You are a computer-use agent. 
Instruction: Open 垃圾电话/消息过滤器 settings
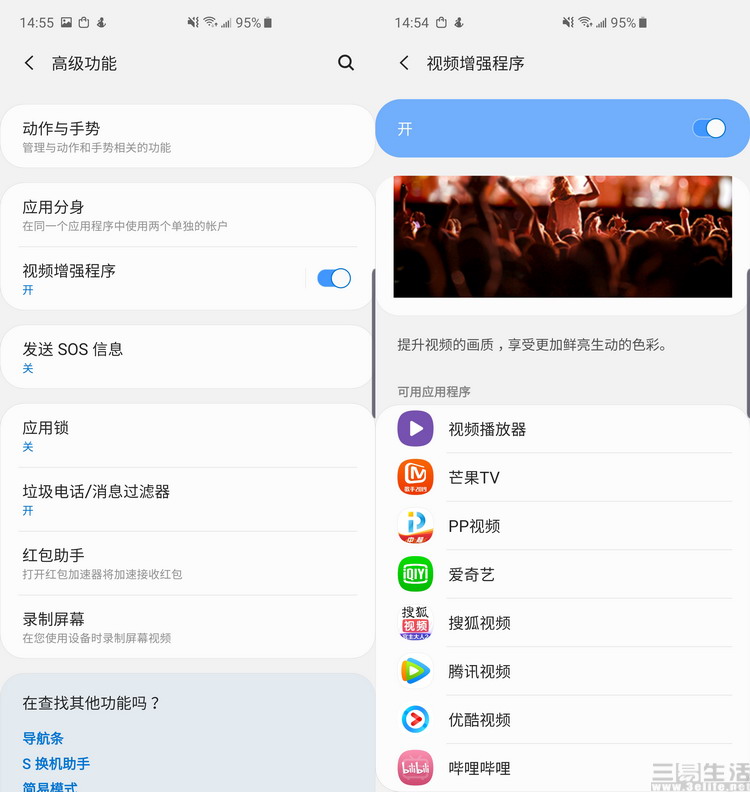tap(187, 499)
